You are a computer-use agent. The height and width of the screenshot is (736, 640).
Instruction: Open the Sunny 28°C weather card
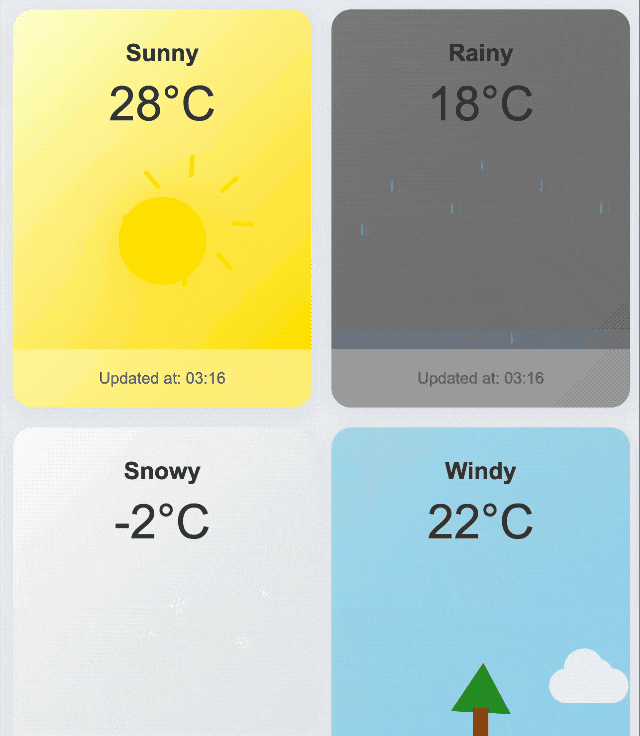coord(162,208)
